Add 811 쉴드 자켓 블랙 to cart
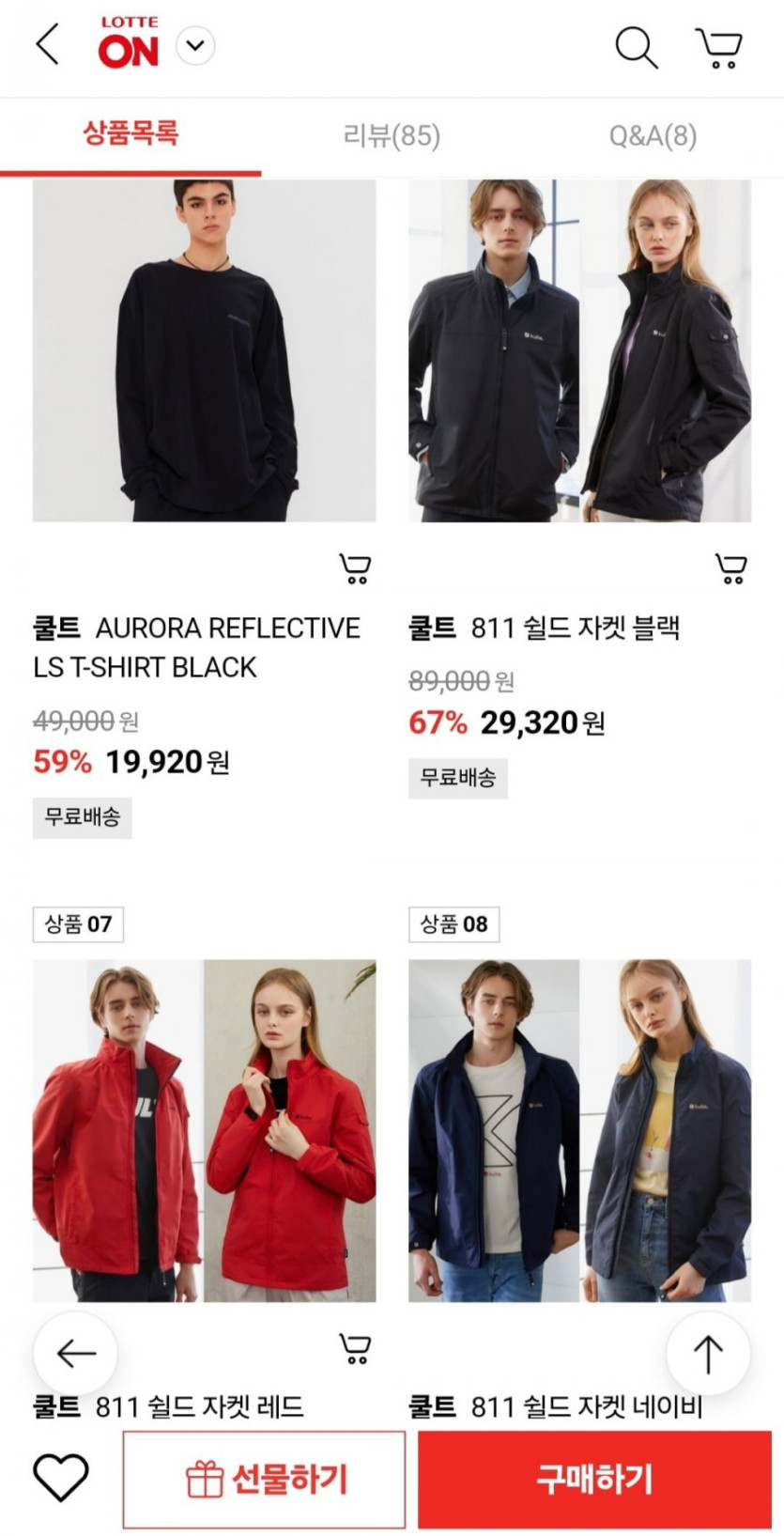The width and height of the screenshot is (784, 1536). tap(730, 568)
